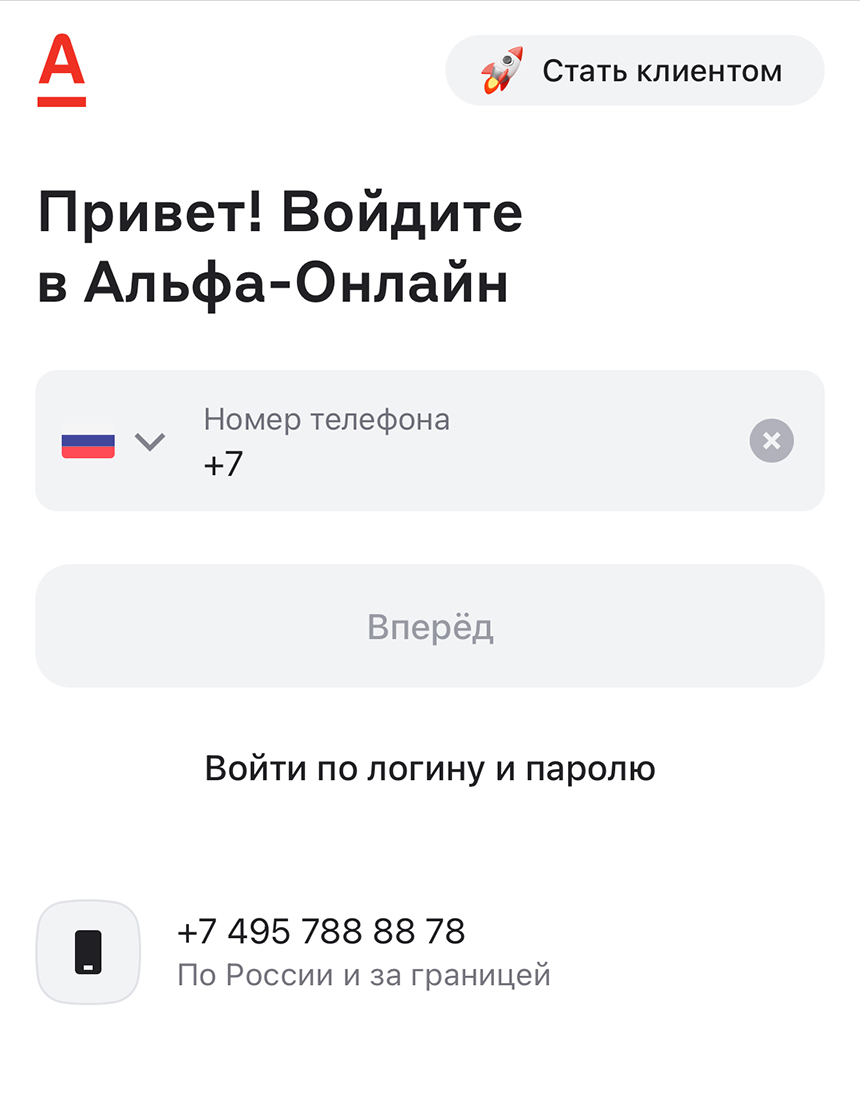Choose 'Войти по логину и паролю'
860x1100 pixels.
coord(430,769)
